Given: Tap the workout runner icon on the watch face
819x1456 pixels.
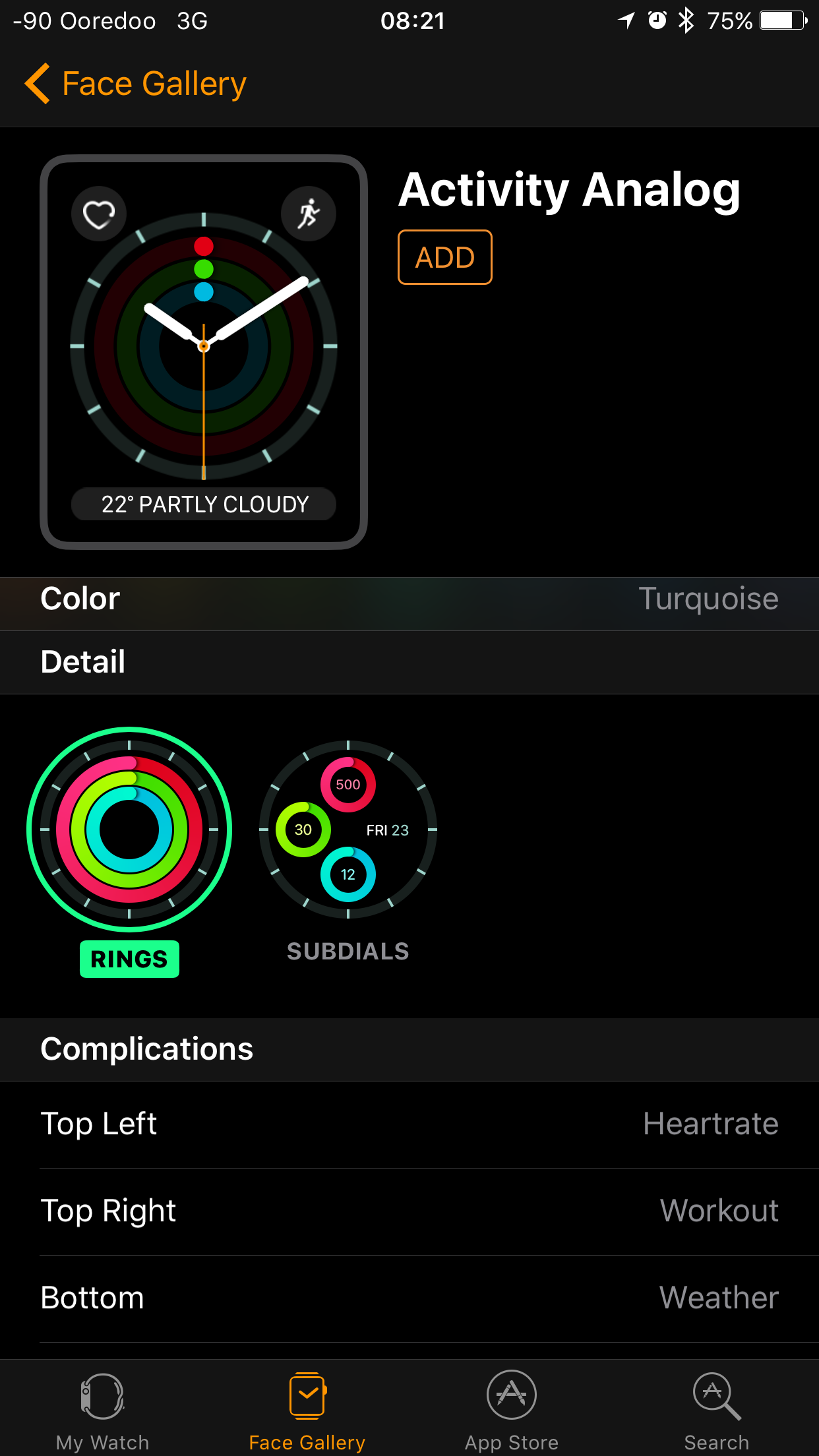Looking at the screenshot, I should click(308, 213).
